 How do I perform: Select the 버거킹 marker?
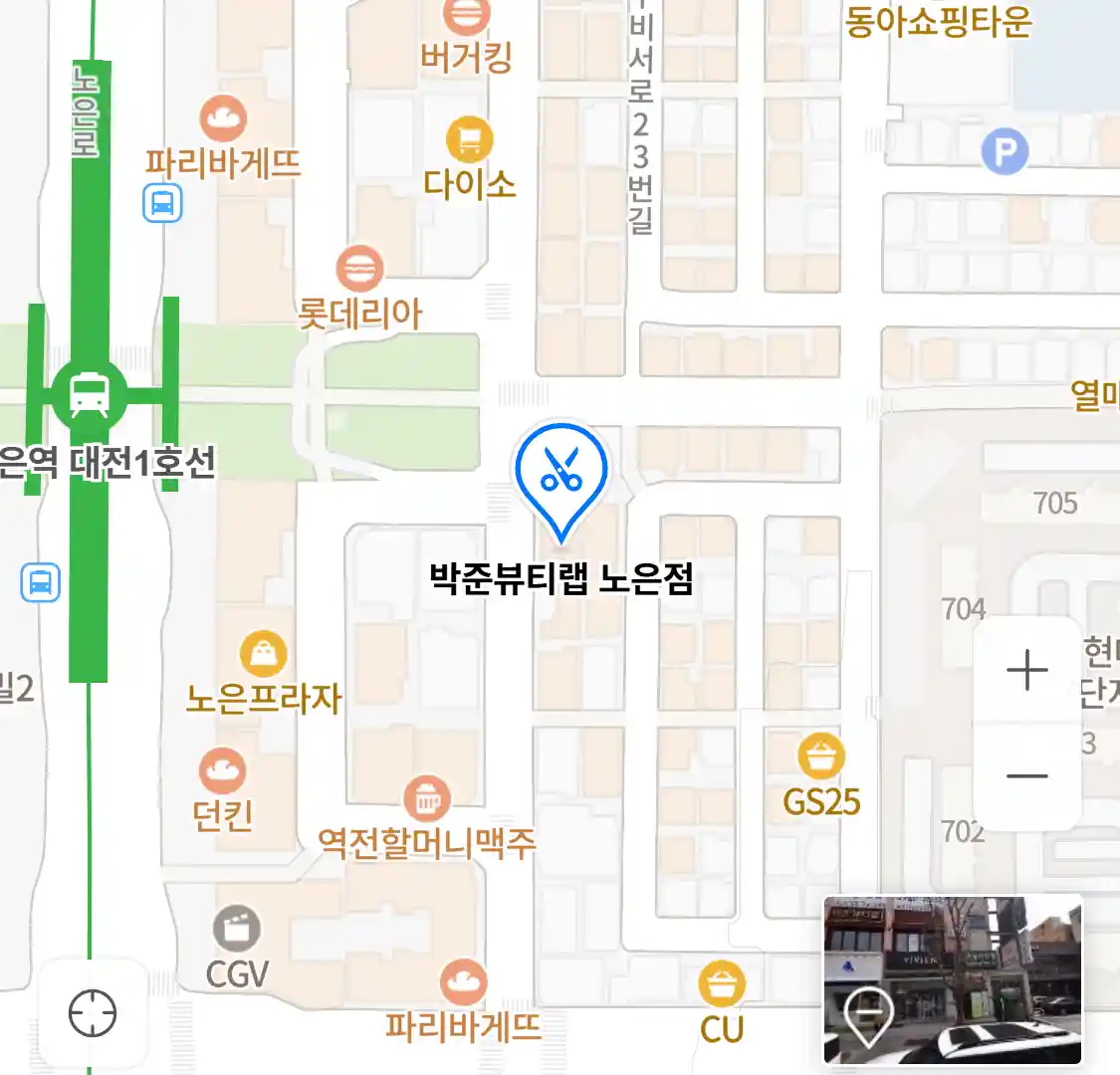coord(465,18)
